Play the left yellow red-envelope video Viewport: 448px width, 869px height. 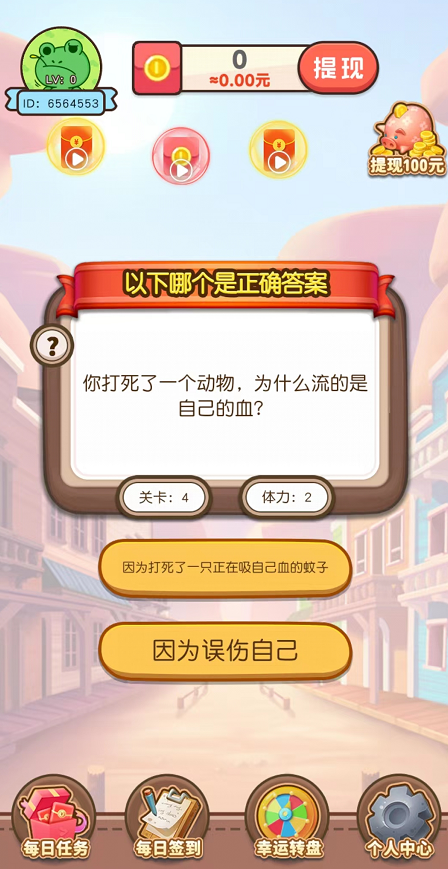pos(75,147)
